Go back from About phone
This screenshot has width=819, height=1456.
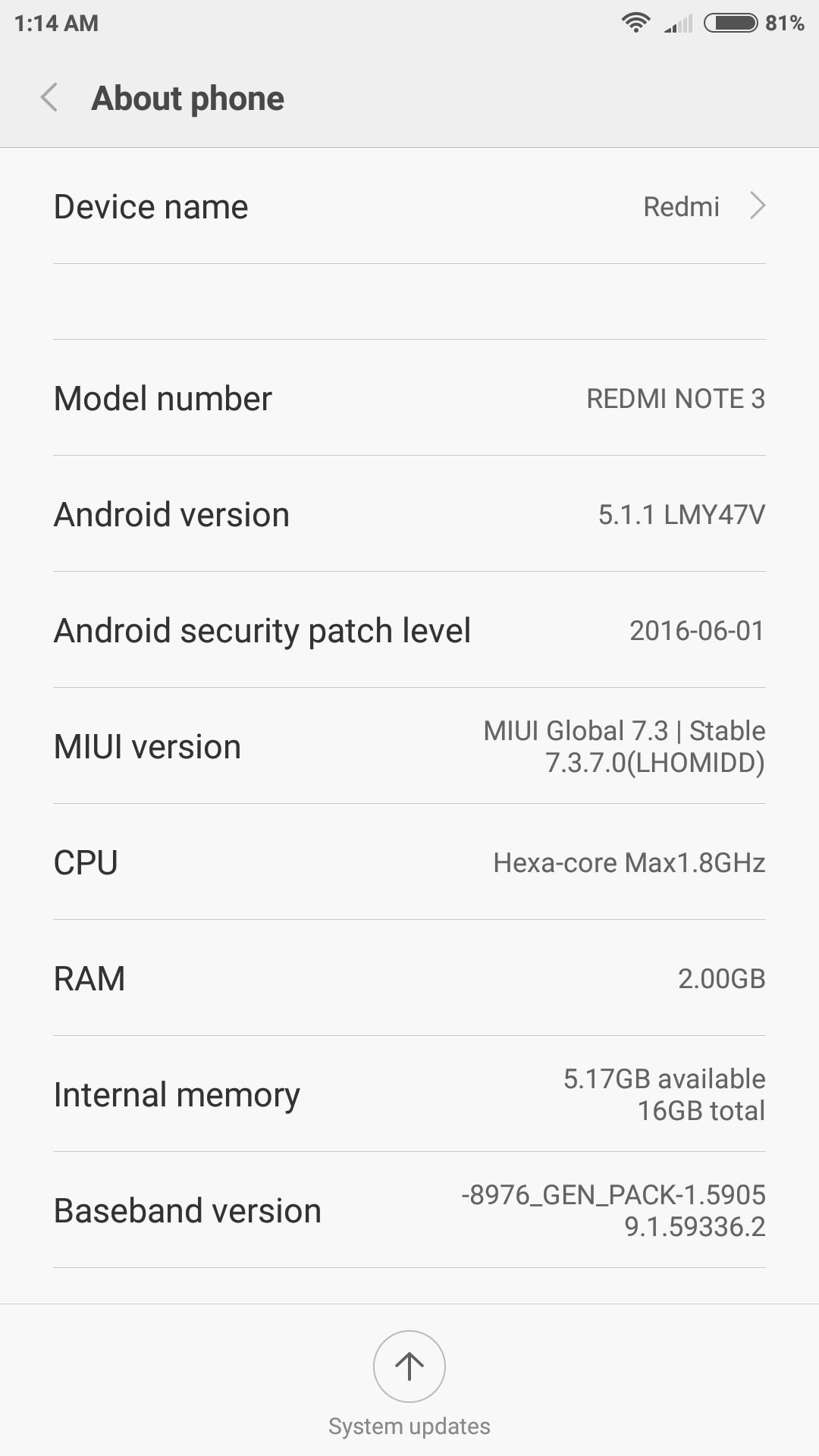pos(49,99)
